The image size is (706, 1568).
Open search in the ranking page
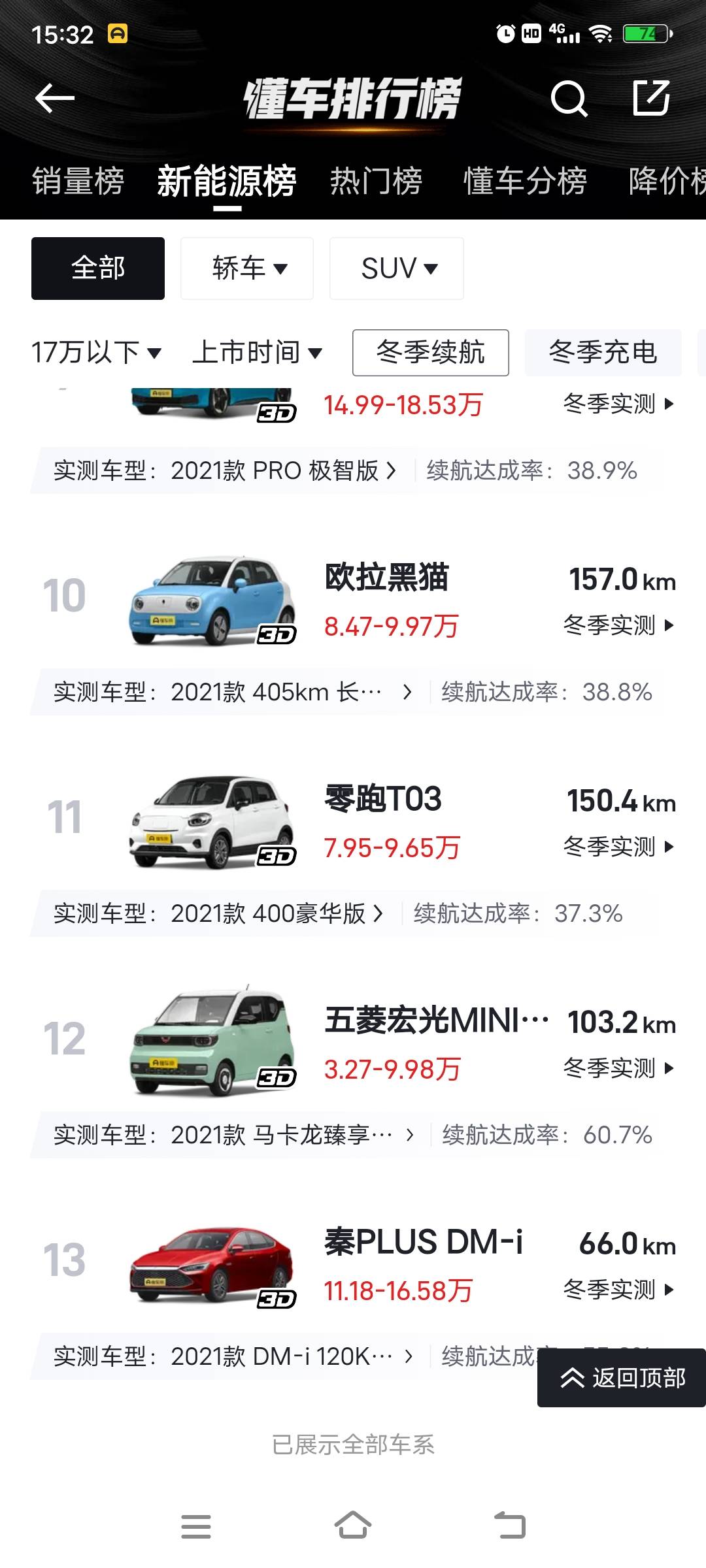(x=570, y=99)
